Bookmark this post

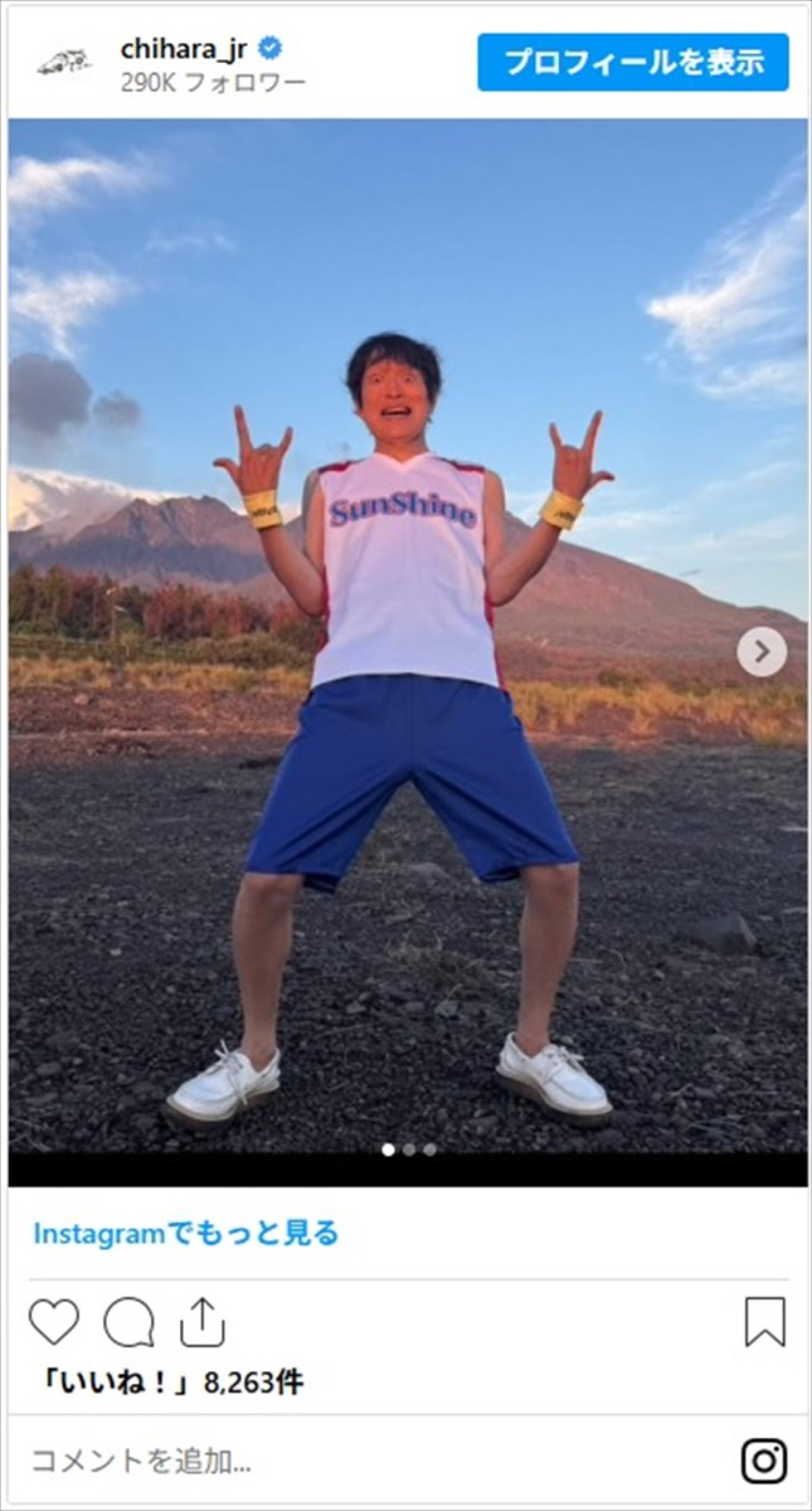point(765,1322)
